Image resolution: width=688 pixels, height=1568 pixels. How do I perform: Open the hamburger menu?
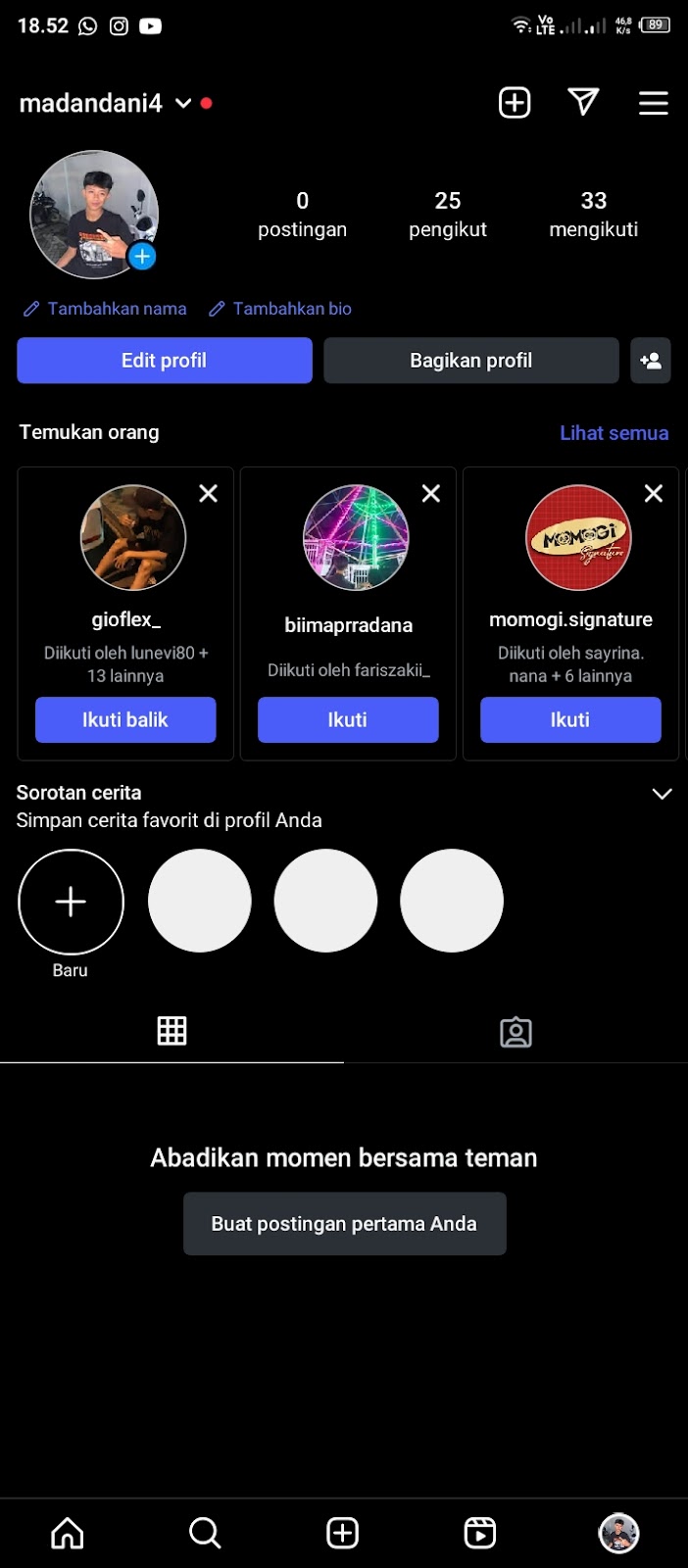(654, 103)
